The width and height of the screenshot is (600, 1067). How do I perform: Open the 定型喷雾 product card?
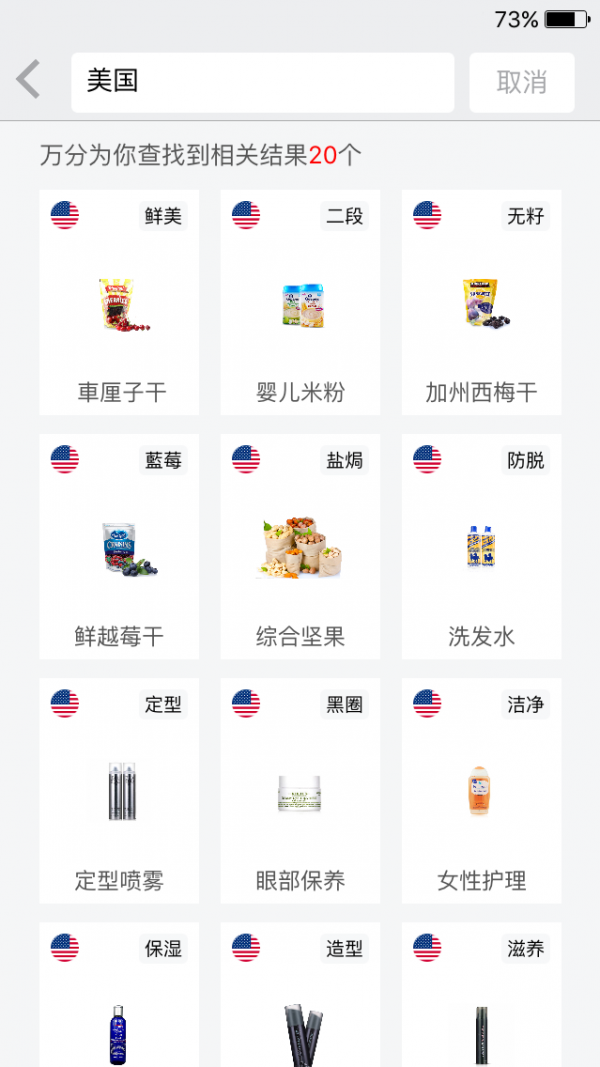click(119, 791)
